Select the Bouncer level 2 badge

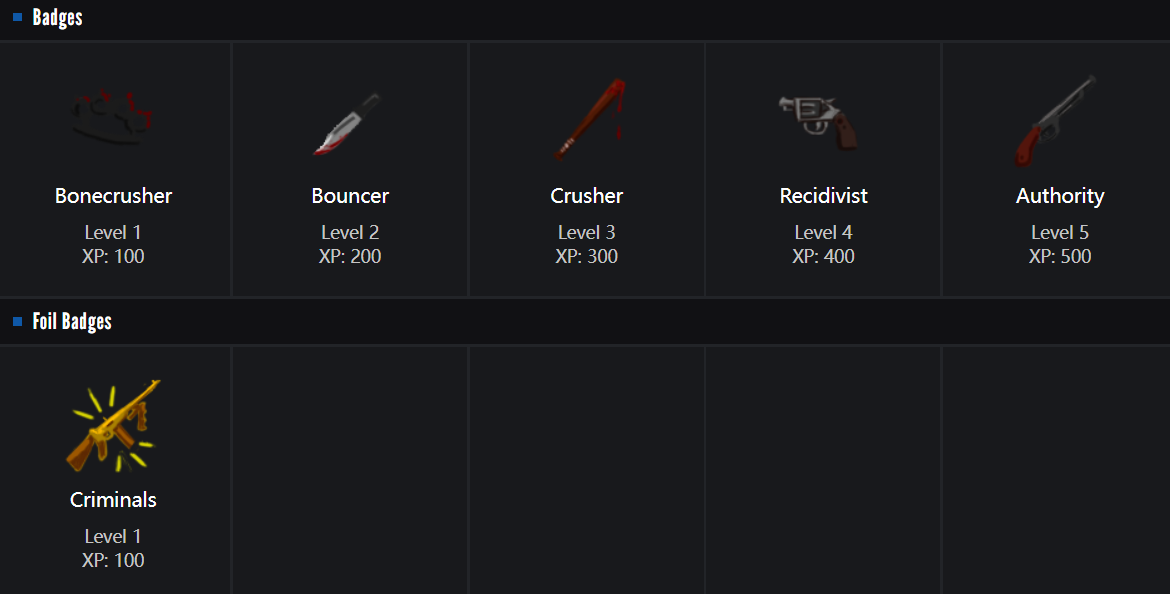[x=350, y=168]
